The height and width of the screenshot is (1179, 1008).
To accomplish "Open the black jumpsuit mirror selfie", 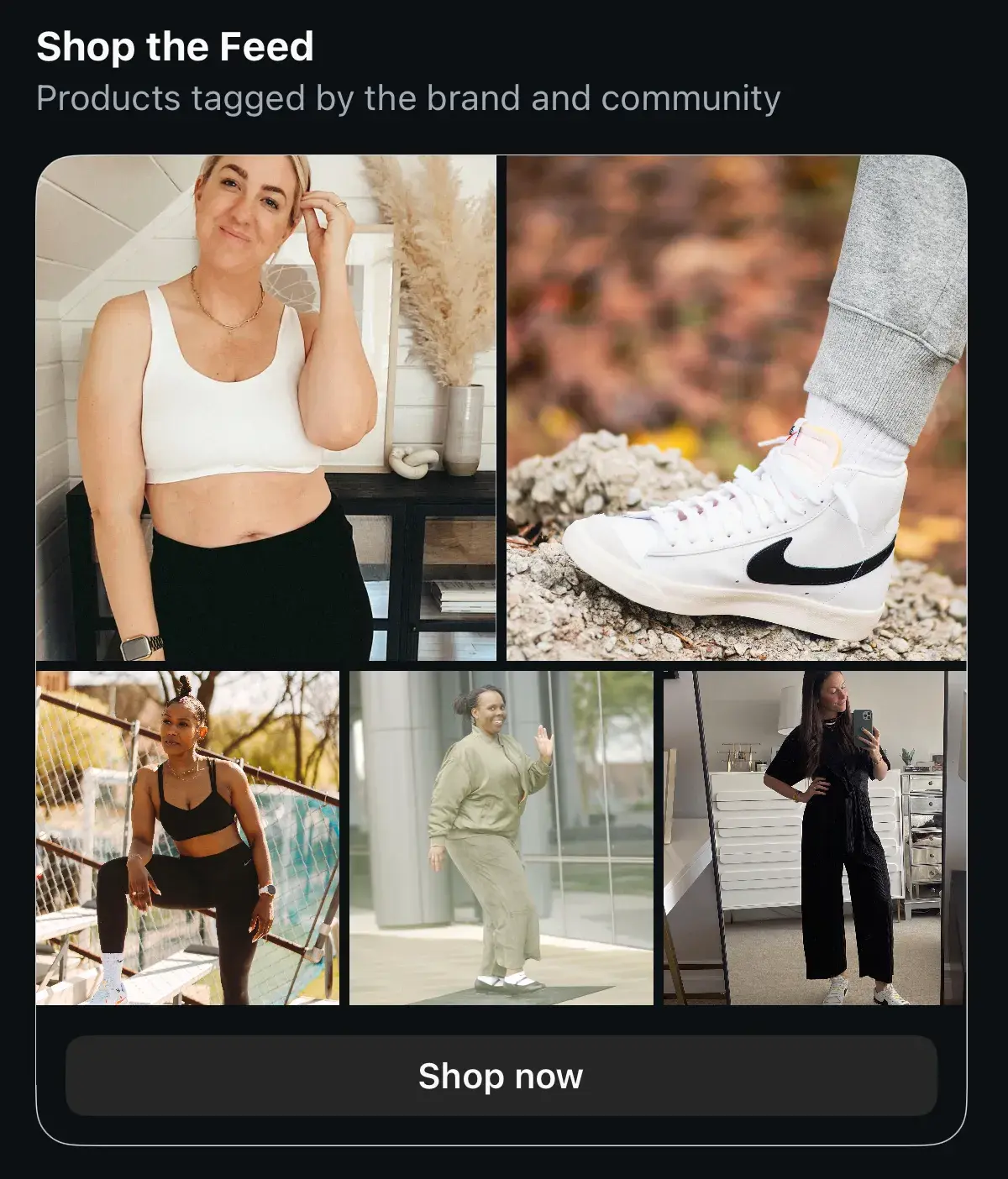I will point(814,837).
